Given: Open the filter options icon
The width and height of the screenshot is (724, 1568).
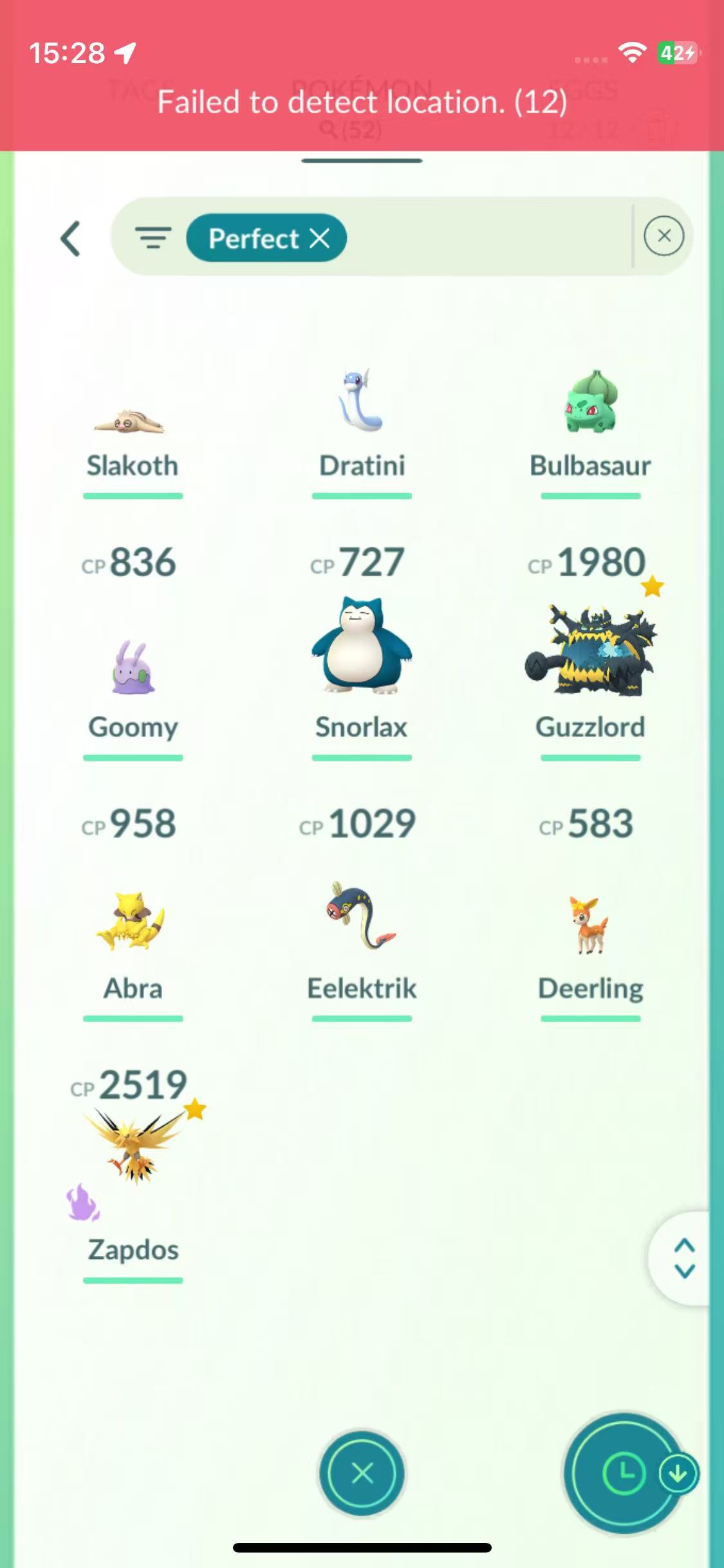Looking at the screenshot, I should click(x=153, y=238).
